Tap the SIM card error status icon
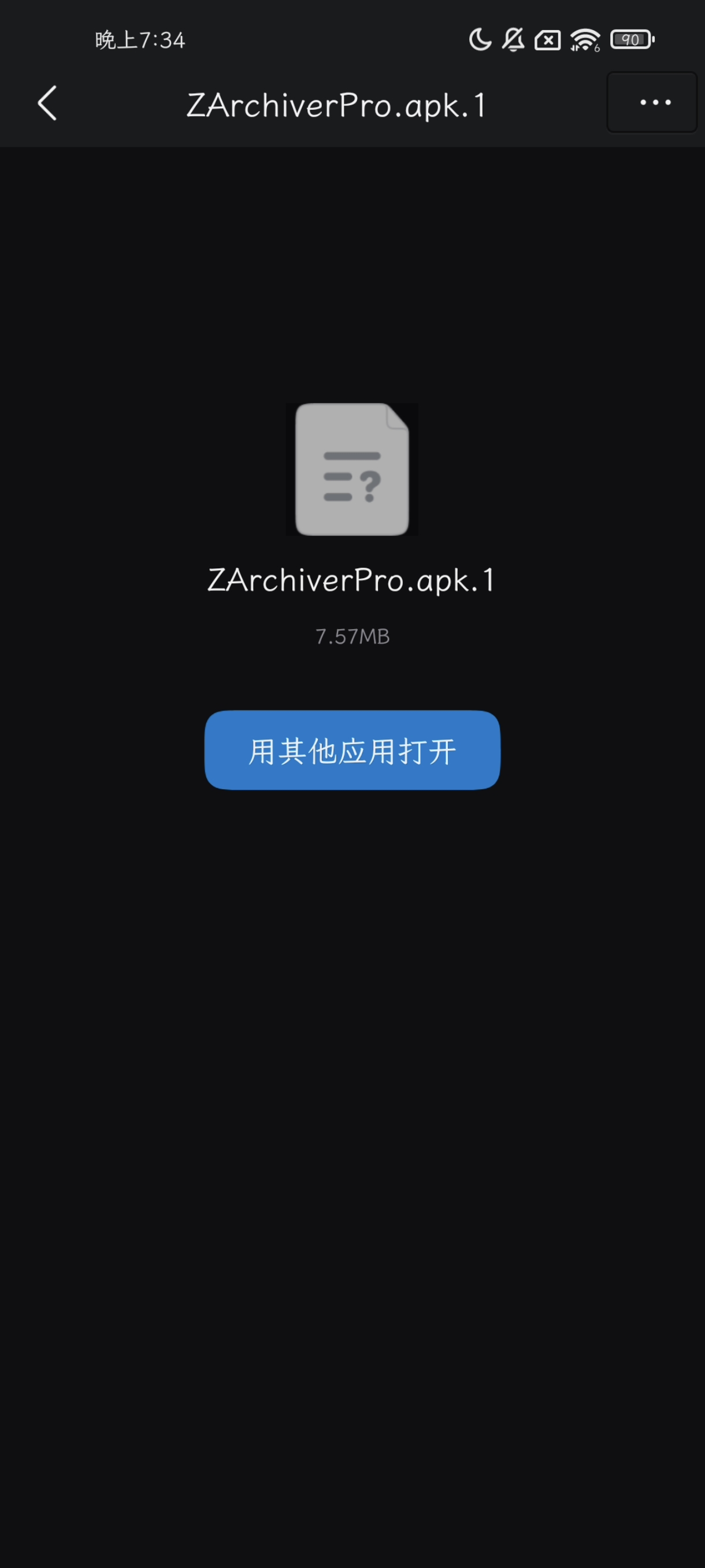Screen dimensions: 705x1568 pyautogui.click(x=546, y=39)
